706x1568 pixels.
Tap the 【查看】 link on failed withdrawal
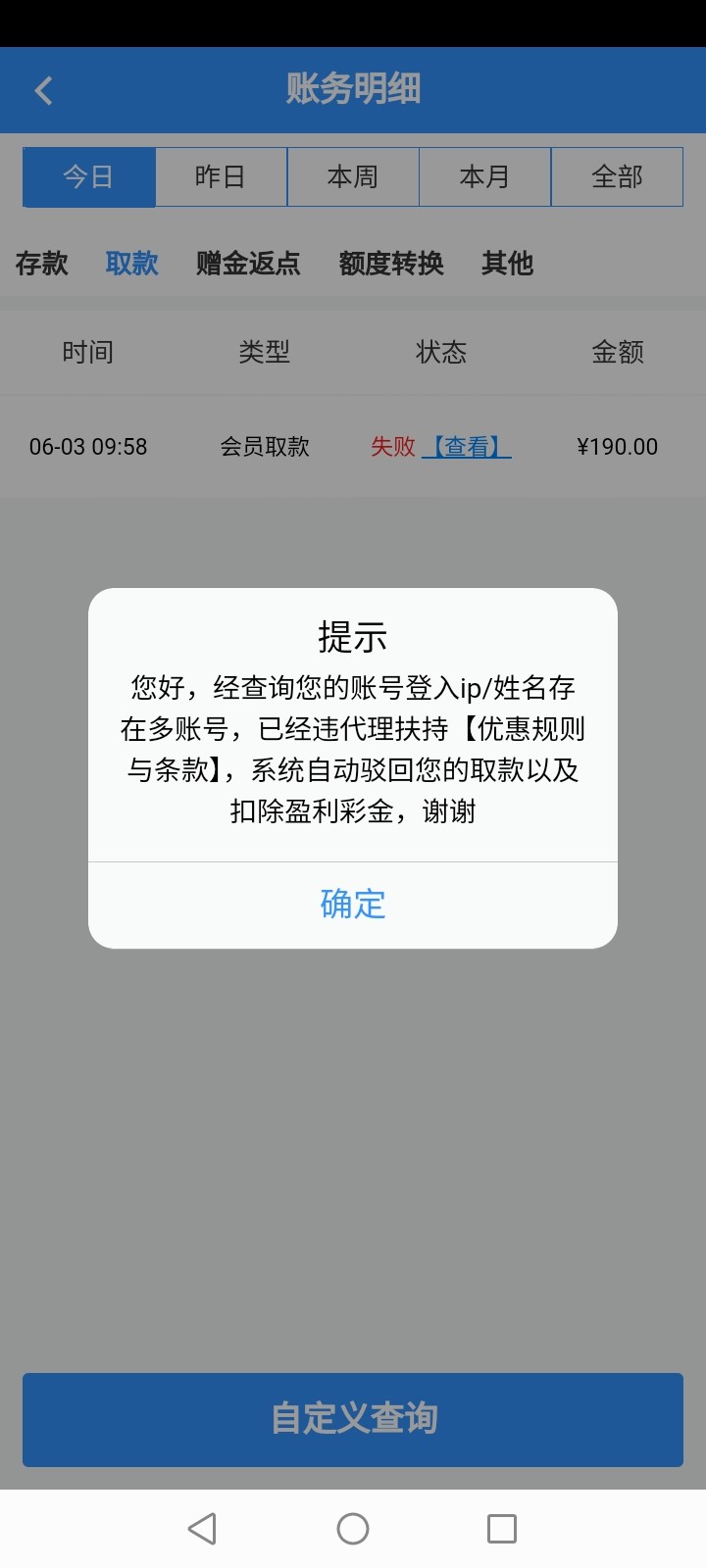467,447
